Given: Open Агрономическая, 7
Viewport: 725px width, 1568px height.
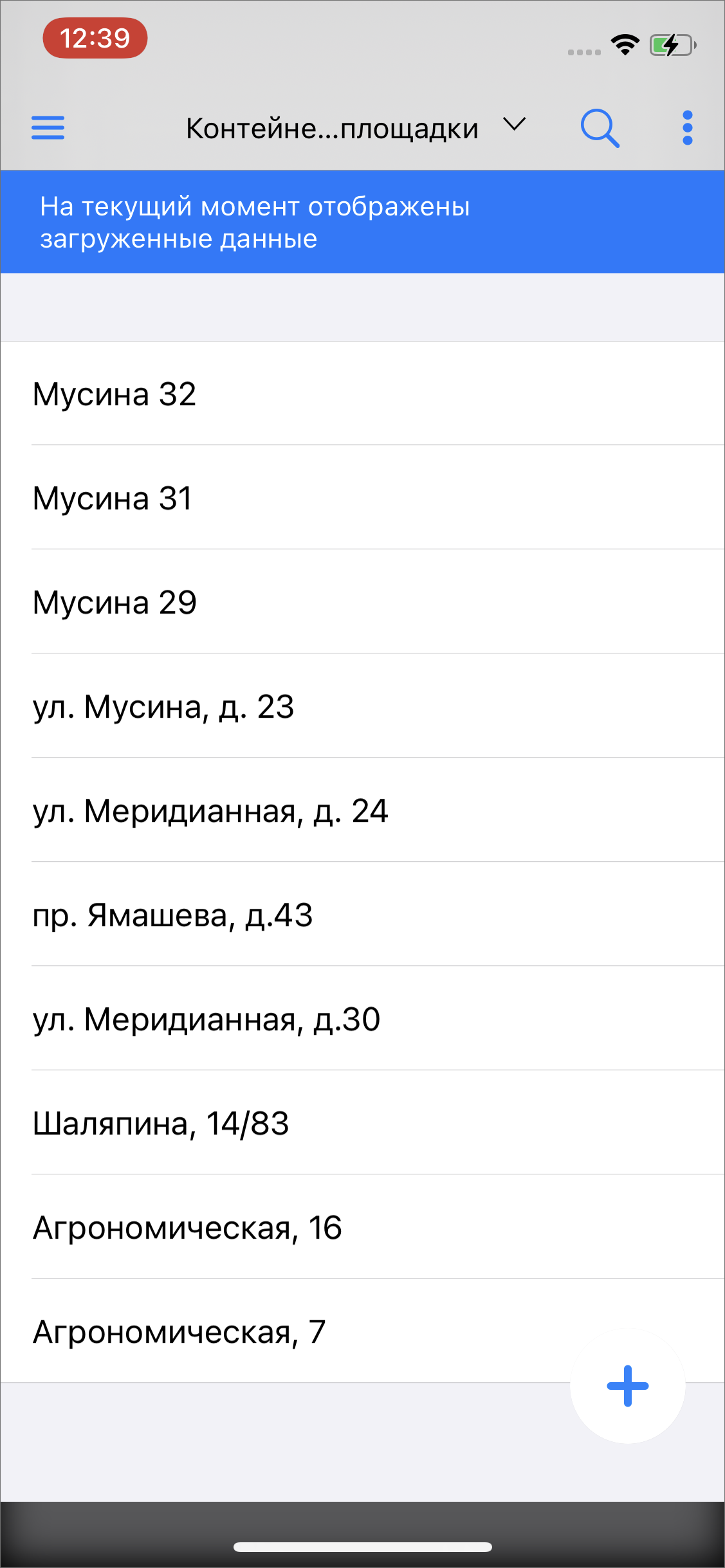Looking at the screenshot, I should (x=289, y=1331).
